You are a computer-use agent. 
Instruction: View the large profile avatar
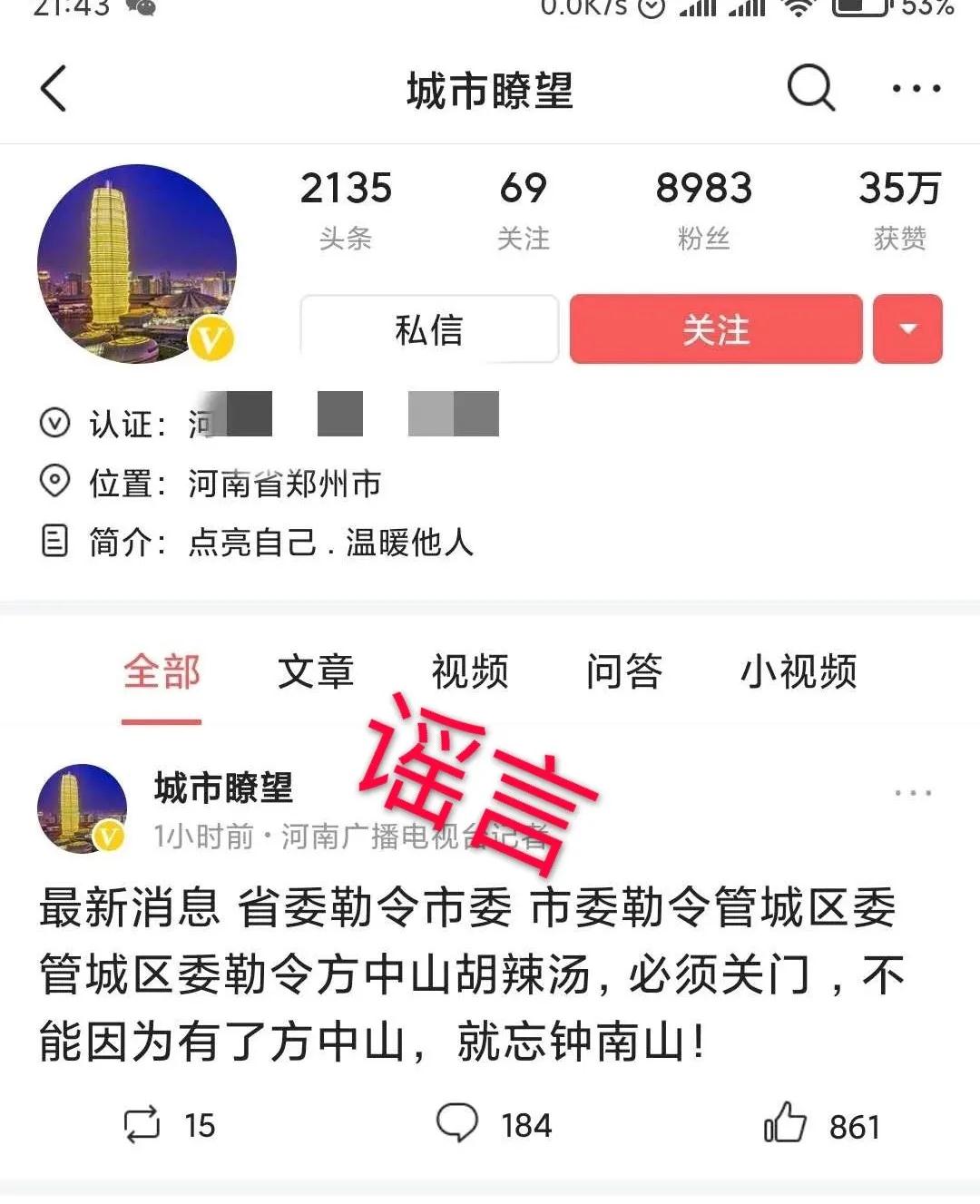click(136, 264)
